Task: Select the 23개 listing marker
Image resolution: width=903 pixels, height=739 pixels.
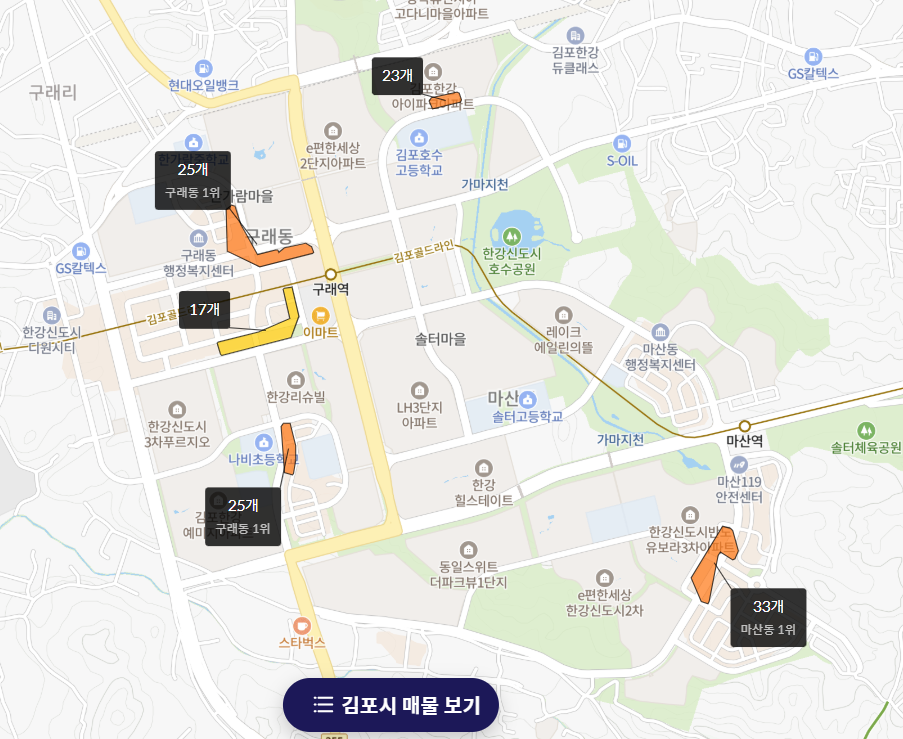Action: pos(397,76)
